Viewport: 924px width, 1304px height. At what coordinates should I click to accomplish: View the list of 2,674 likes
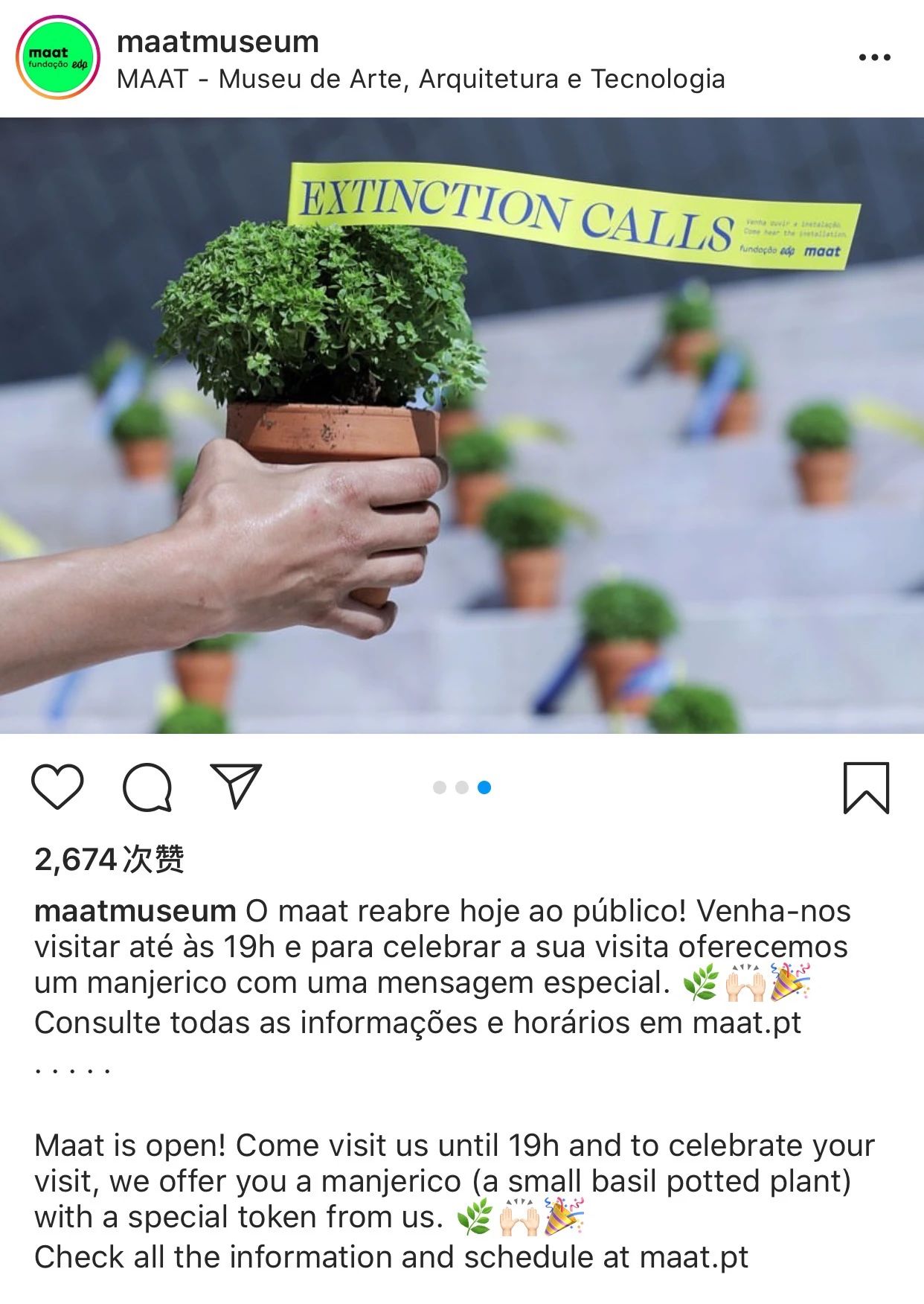tap(109, 860)
